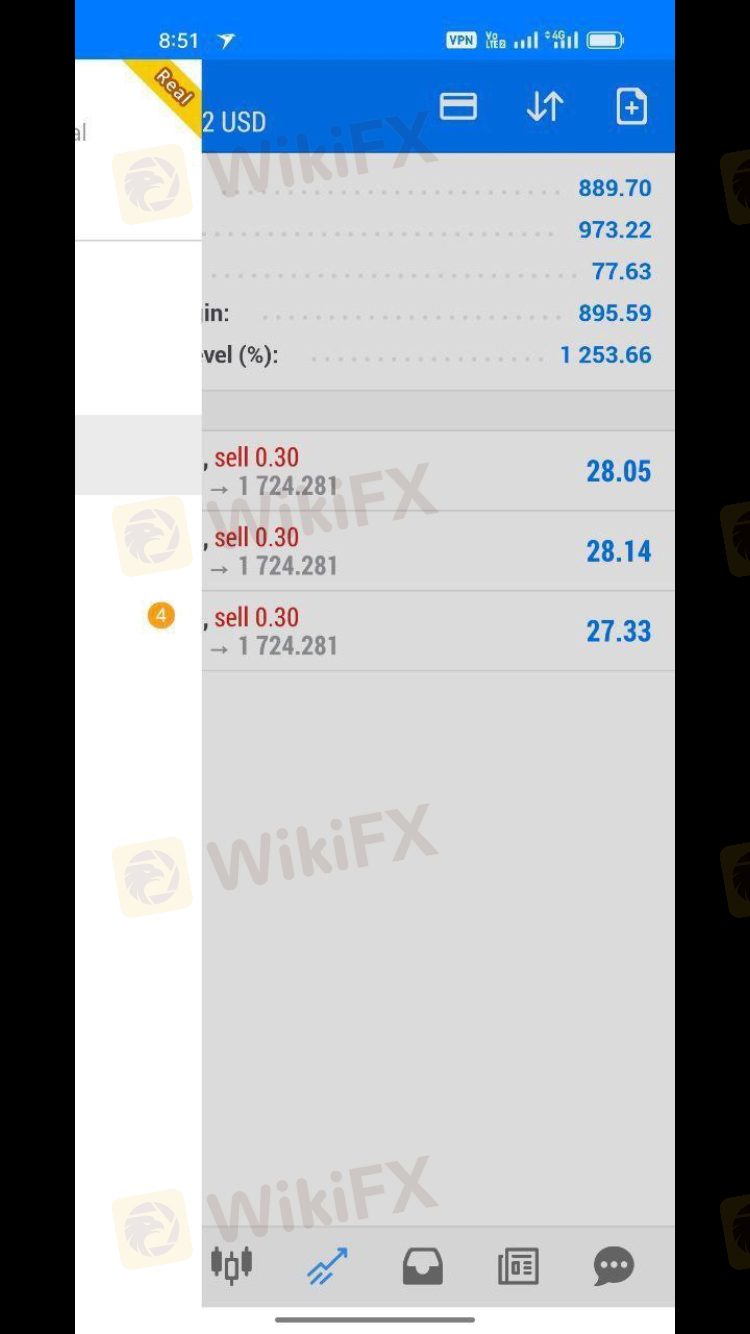The height and width of the screenshot is (1334, 750).
Task: Open the new order icon
Action: (x=631, y=107)
